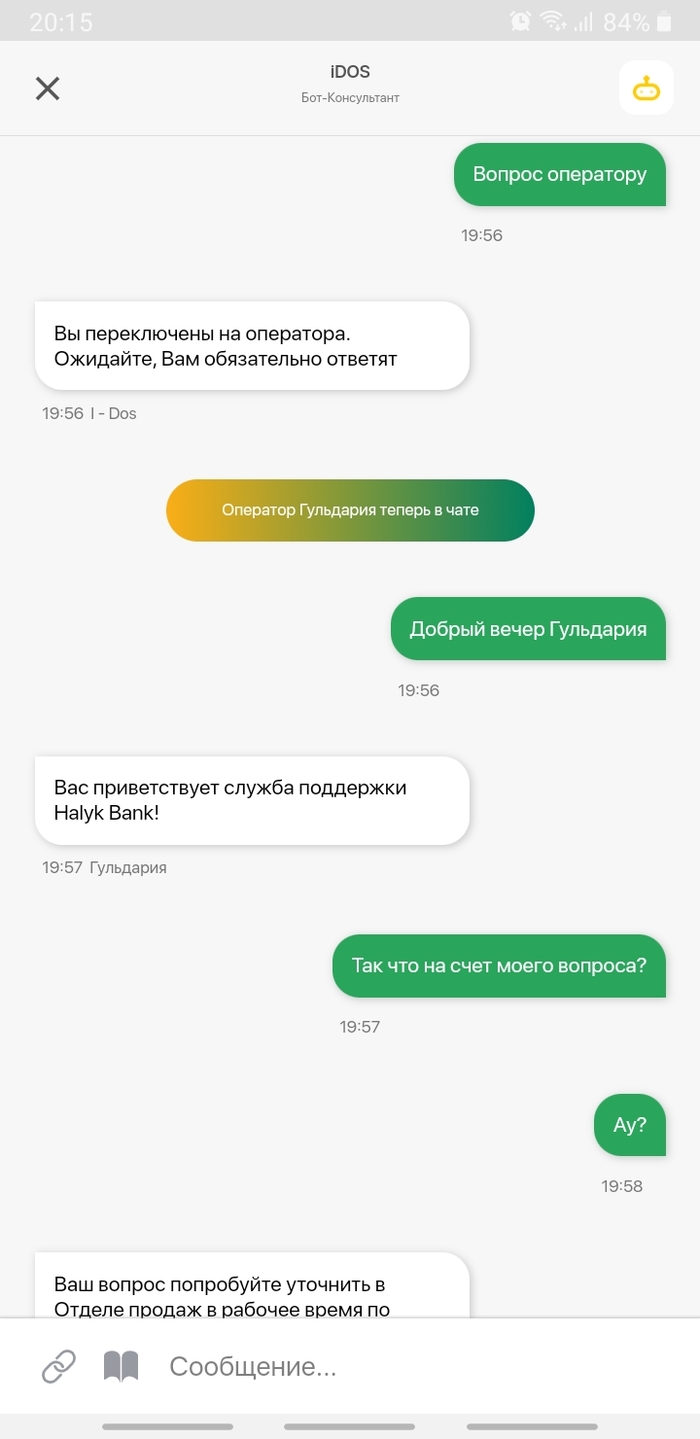This screenshot has width=700, height=1439.
Task: Open the book icon next to message field
Action: pyautogui.click(x=121, y=1366)
